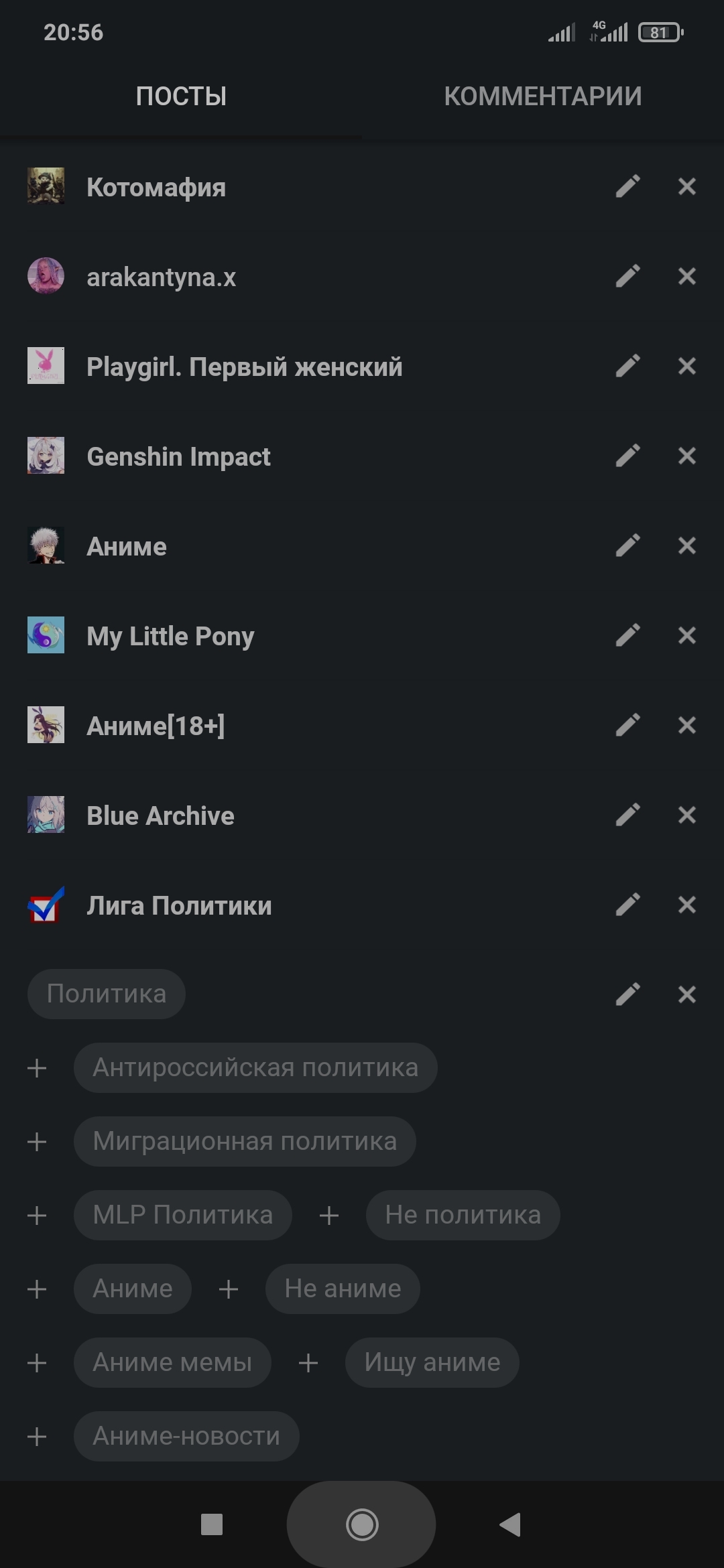Edit the Аниме[18+] entry

pos(627,726)
